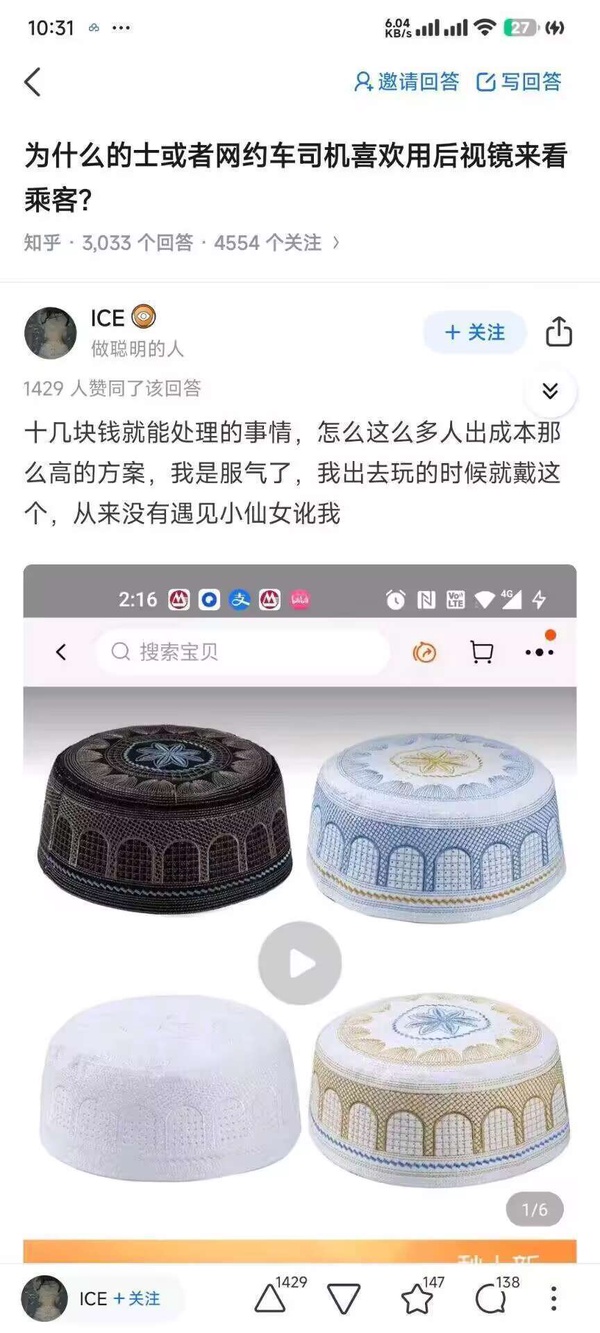This screenshot has width=600, height=1333.
Task: Open the bottom-bar overflow menu
Action: tap(555, 1298)
